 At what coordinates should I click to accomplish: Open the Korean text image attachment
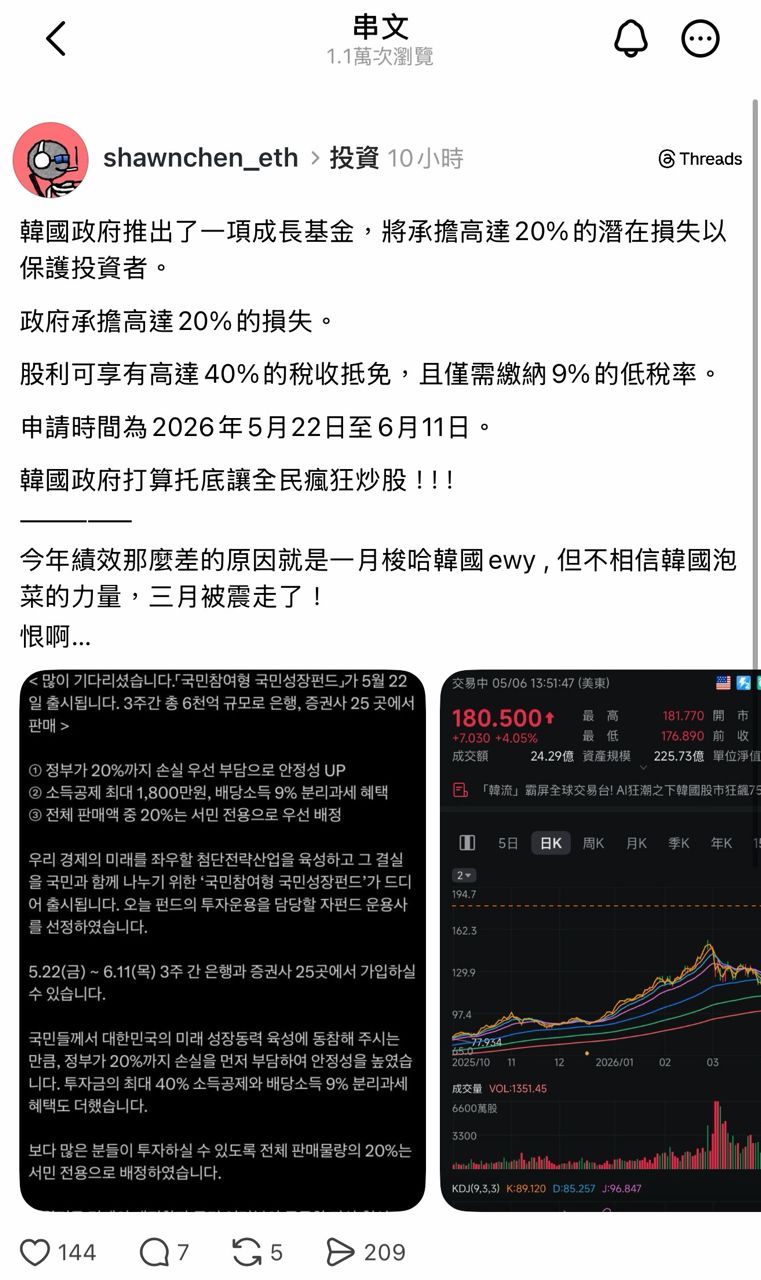223,940
